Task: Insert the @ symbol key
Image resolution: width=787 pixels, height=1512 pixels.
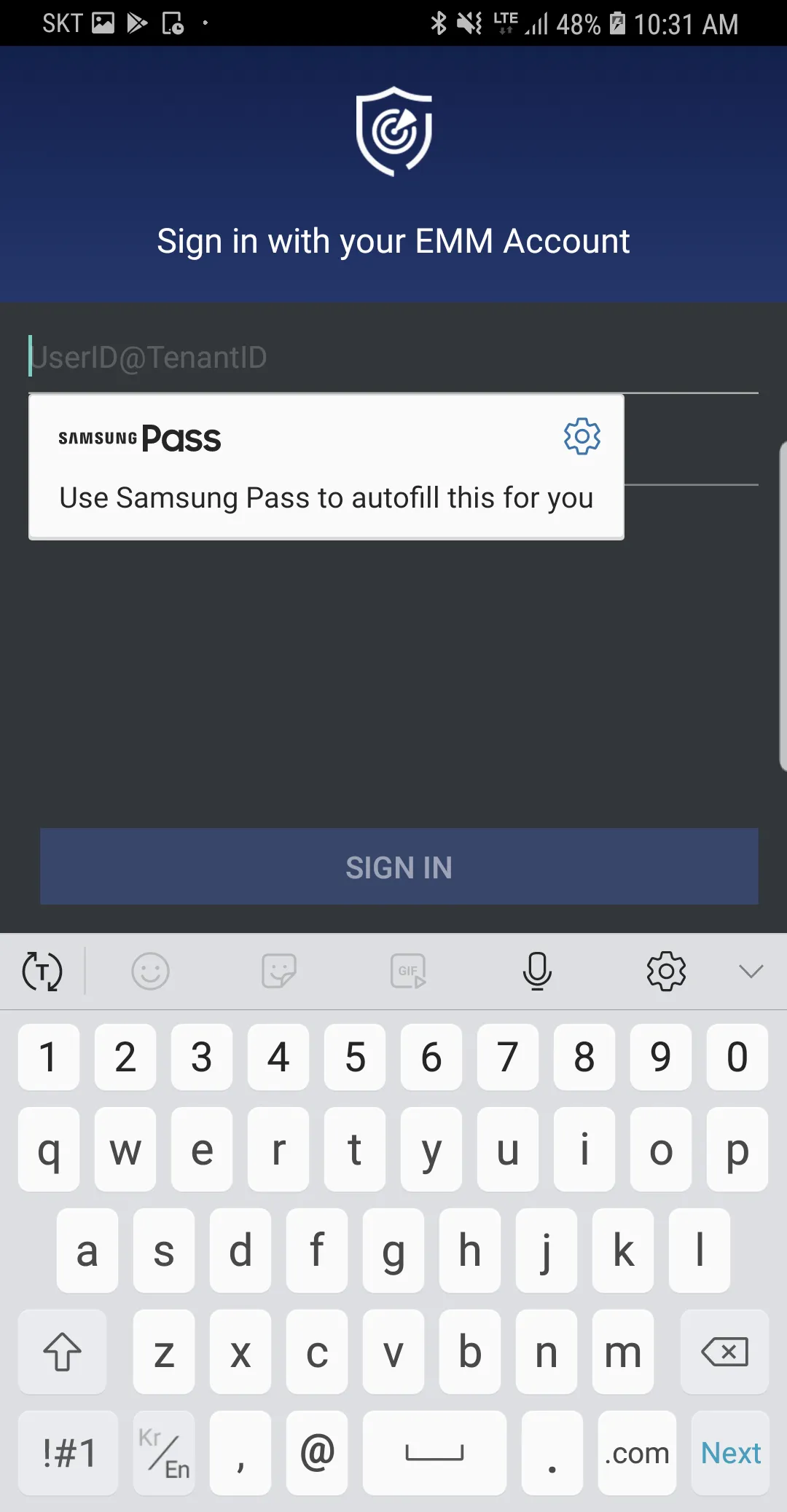Action: coord(317,1453)
